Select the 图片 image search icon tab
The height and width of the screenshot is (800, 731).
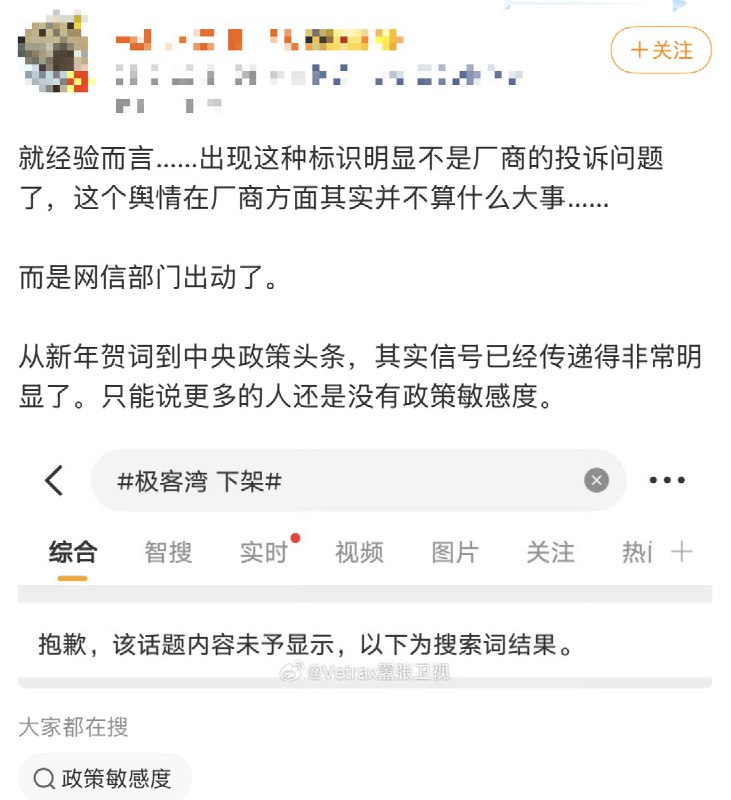point(456,551)
